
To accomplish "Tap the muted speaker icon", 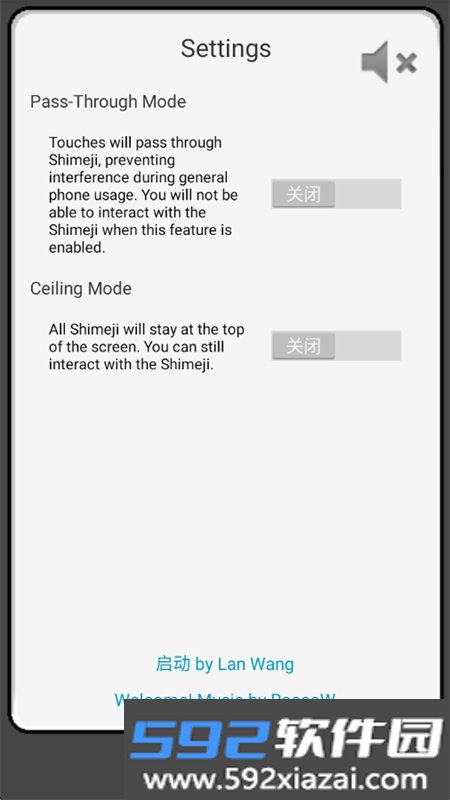I will point(389,62).
